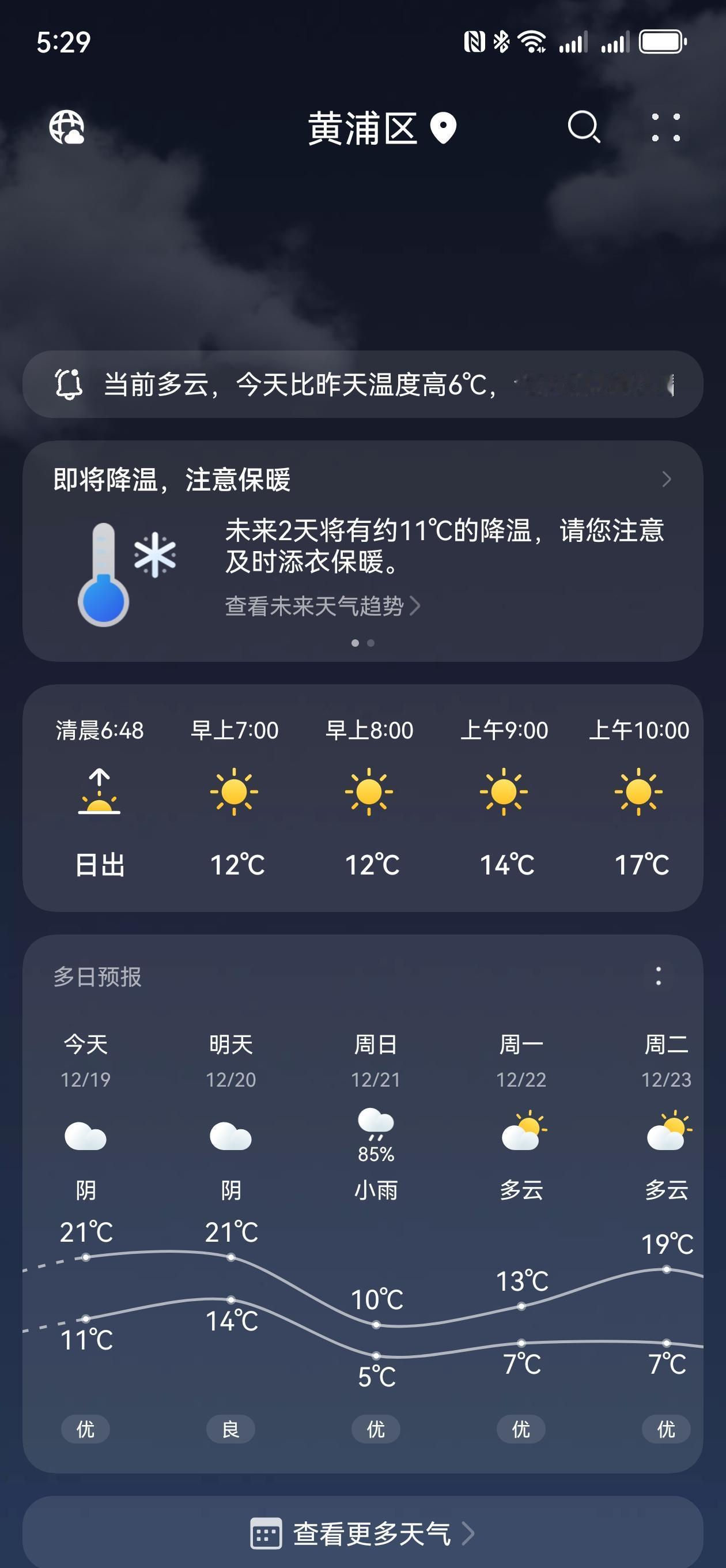The width and height of the screenshot is (726, 1568).
Task: Tap the search icon in the top bar
Action: click(x=584, y=129)
